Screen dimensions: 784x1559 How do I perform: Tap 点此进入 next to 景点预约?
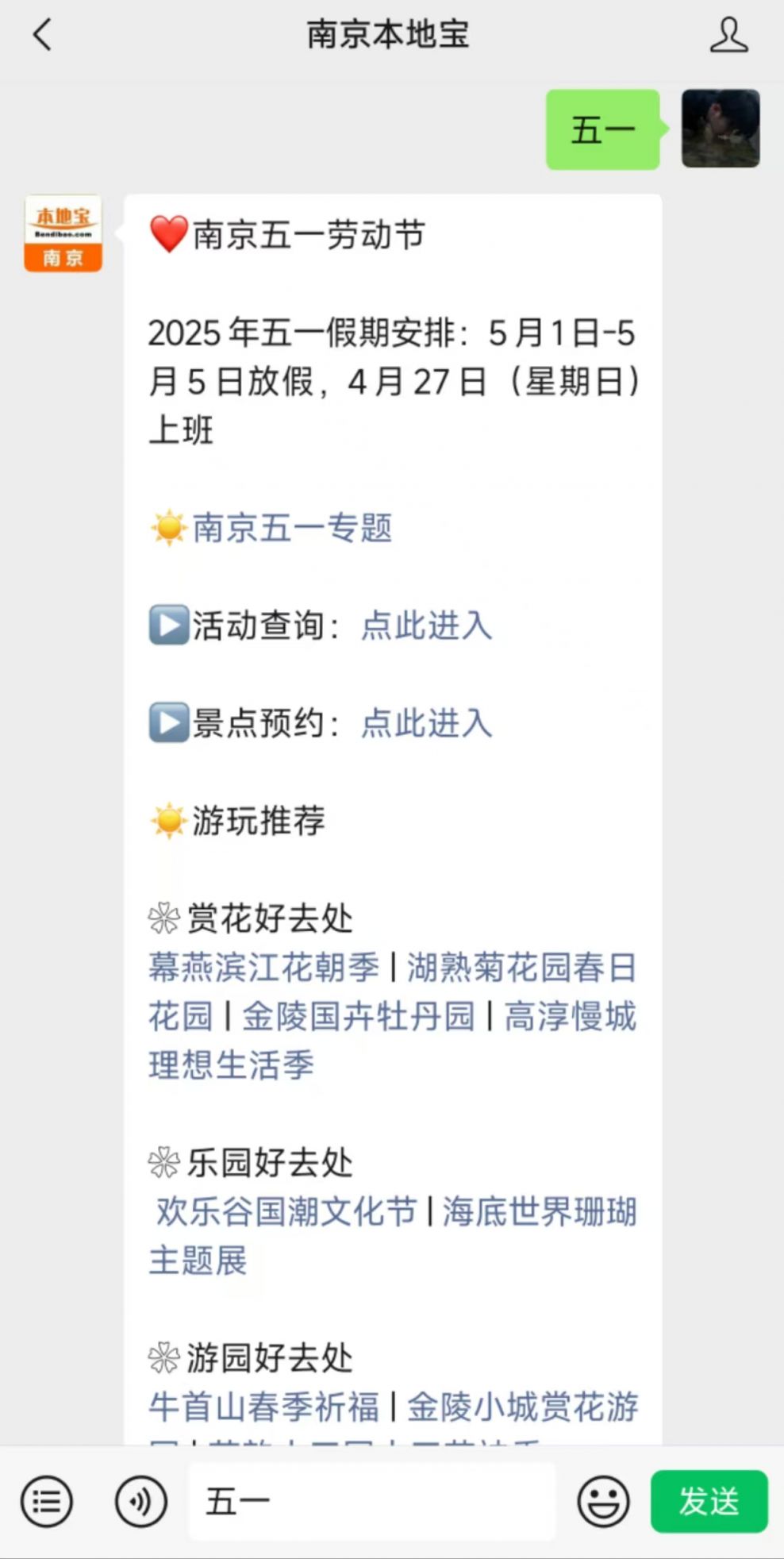[427, 723]
